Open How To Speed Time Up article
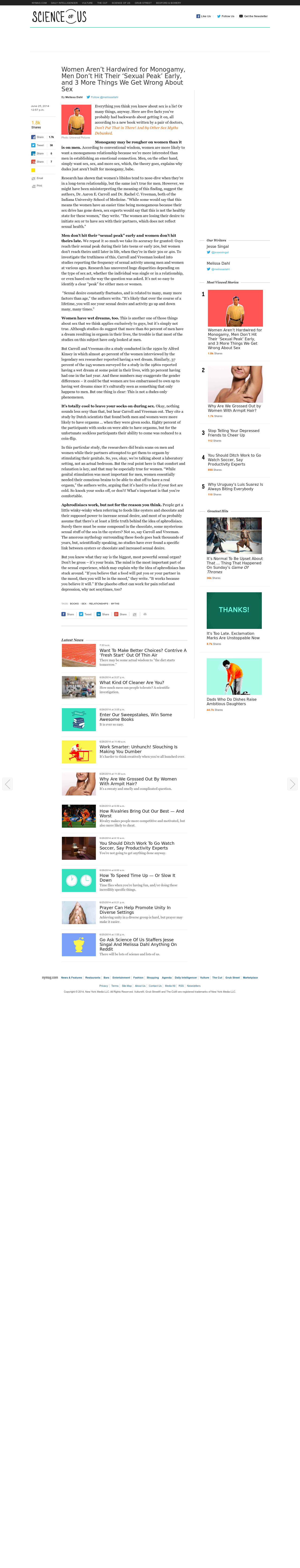 tap(137, 878)
